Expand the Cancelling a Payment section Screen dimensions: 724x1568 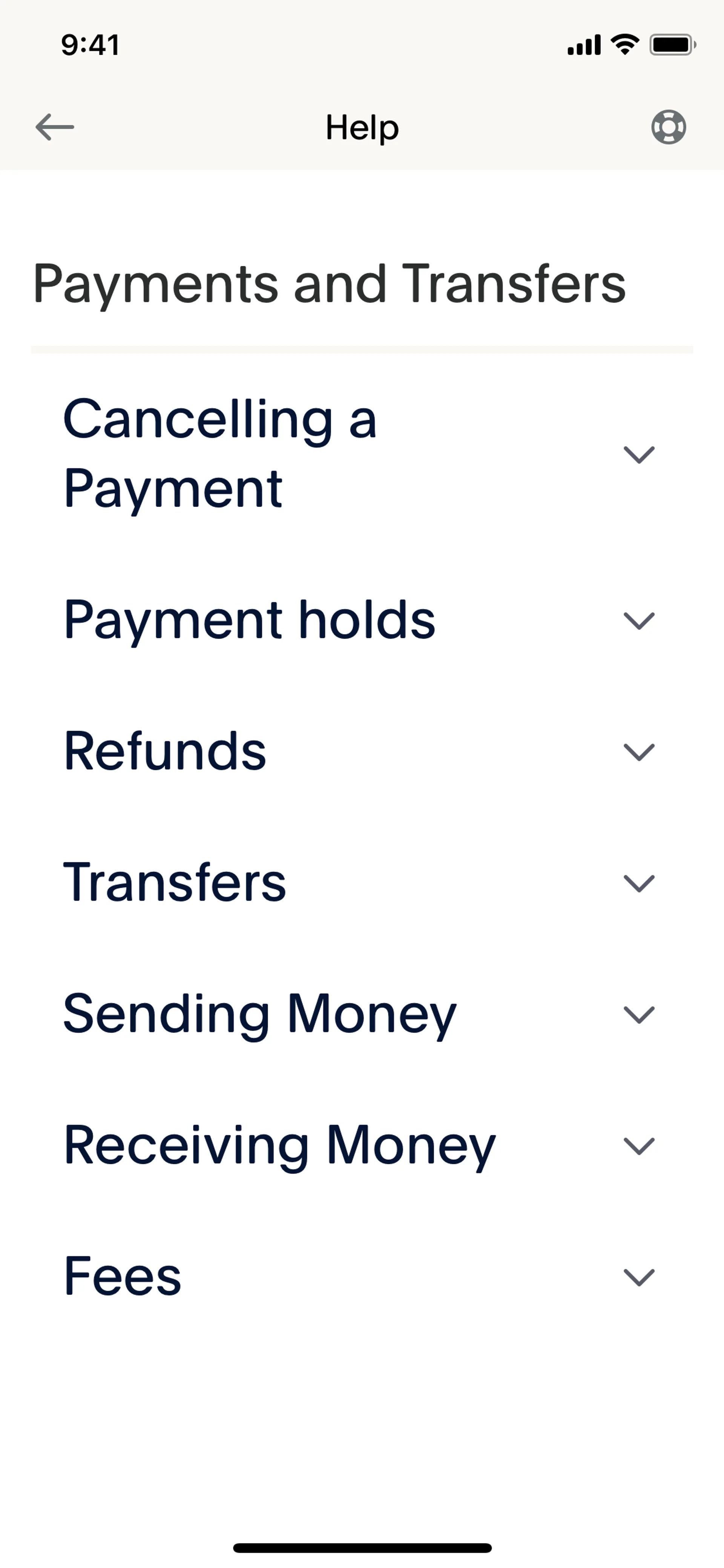pos(638,454)
